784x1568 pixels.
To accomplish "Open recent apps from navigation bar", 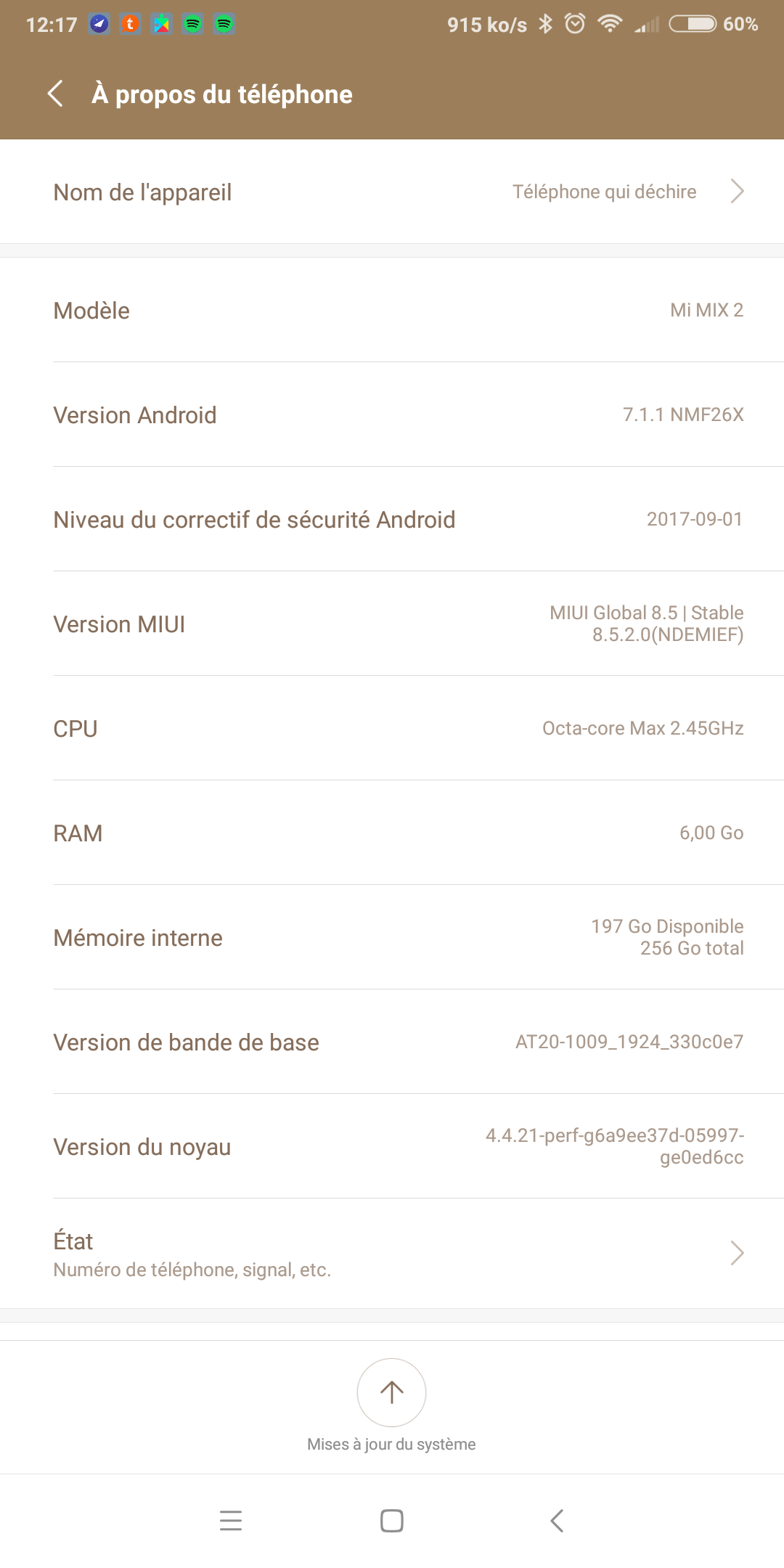I will pos(231,1521).
